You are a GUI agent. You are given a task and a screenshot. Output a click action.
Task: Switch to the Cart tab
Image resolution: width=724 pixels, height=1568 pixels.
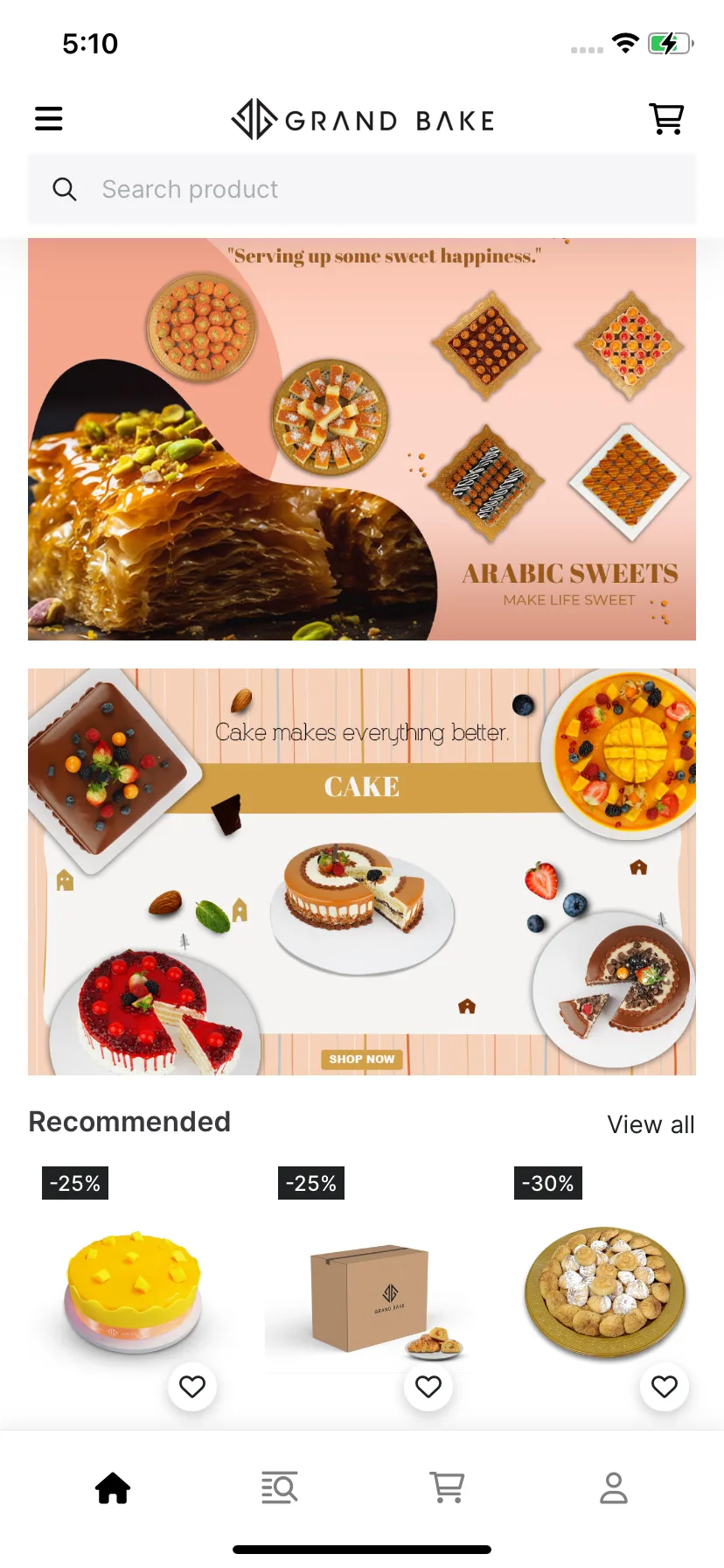(447, 1487)
